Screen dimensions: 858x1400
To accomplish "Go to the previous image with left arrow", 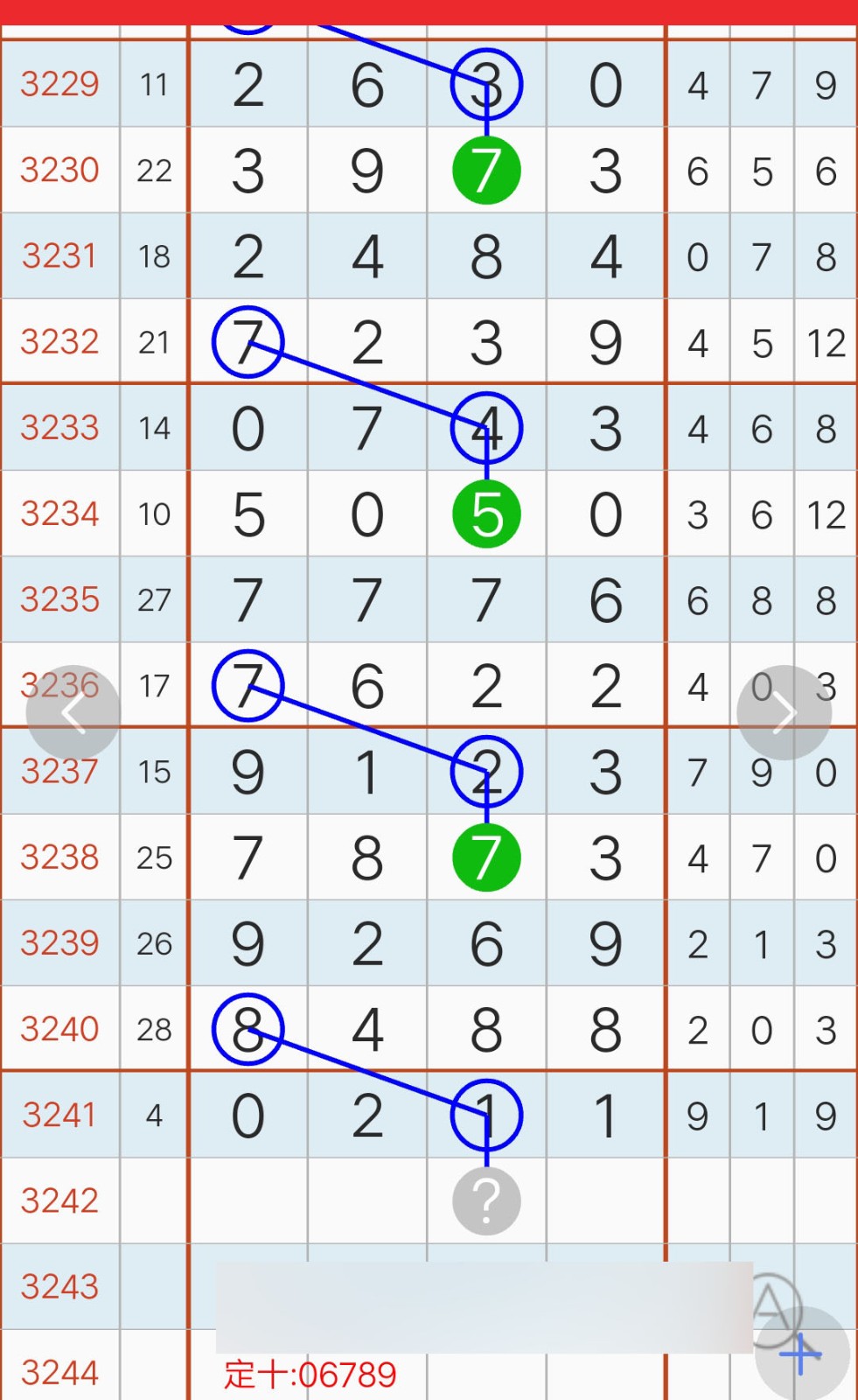I will [x=73, y=713].
